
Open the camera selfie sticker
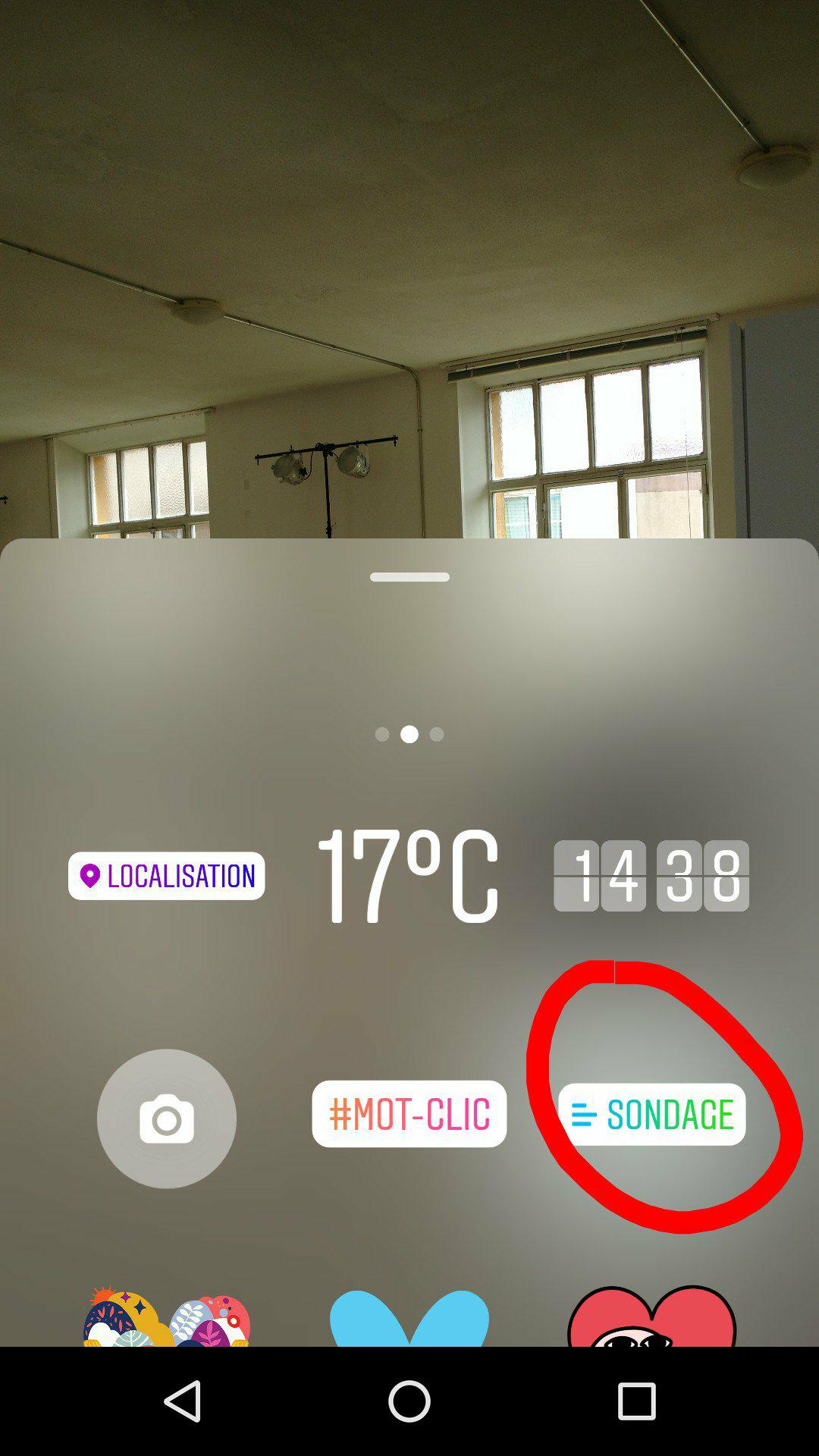tap(167, 1119)
